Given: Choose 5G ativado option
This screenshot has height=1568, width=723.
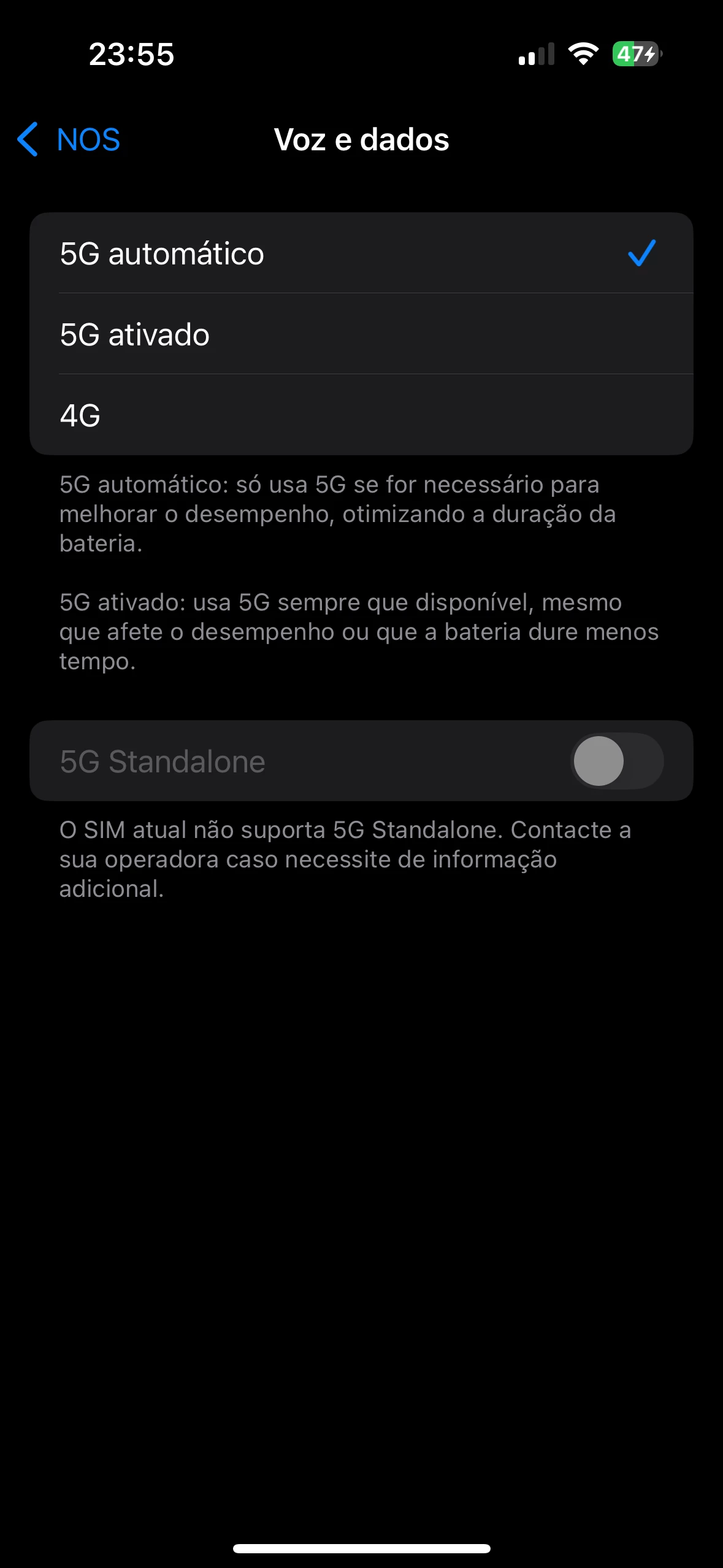Looking at the screenshot, I should click(x=361, y=334).
